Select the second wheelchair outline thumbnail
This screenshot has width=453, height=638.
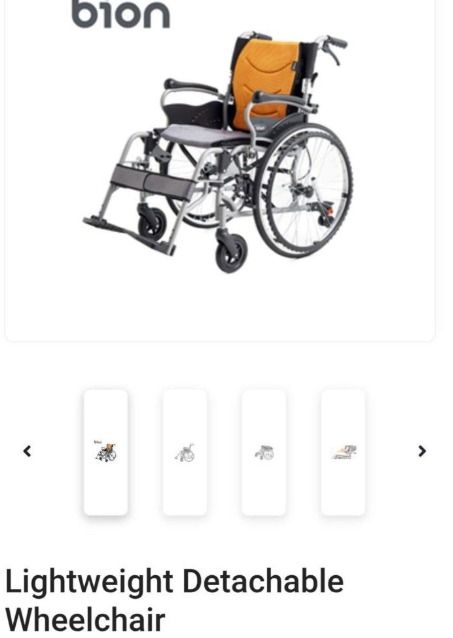(185, 452)
